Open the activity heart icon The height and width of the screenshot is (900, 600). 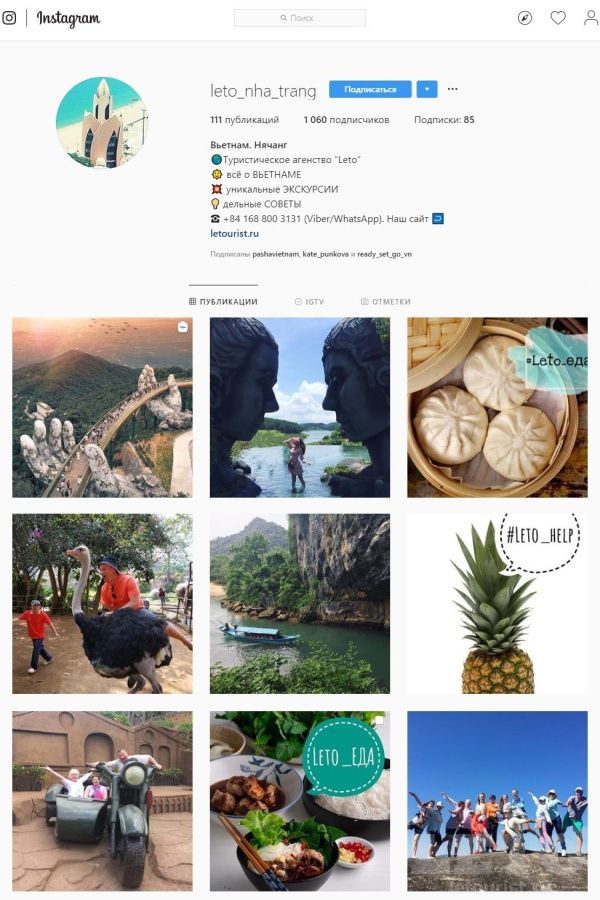[558, 18]
